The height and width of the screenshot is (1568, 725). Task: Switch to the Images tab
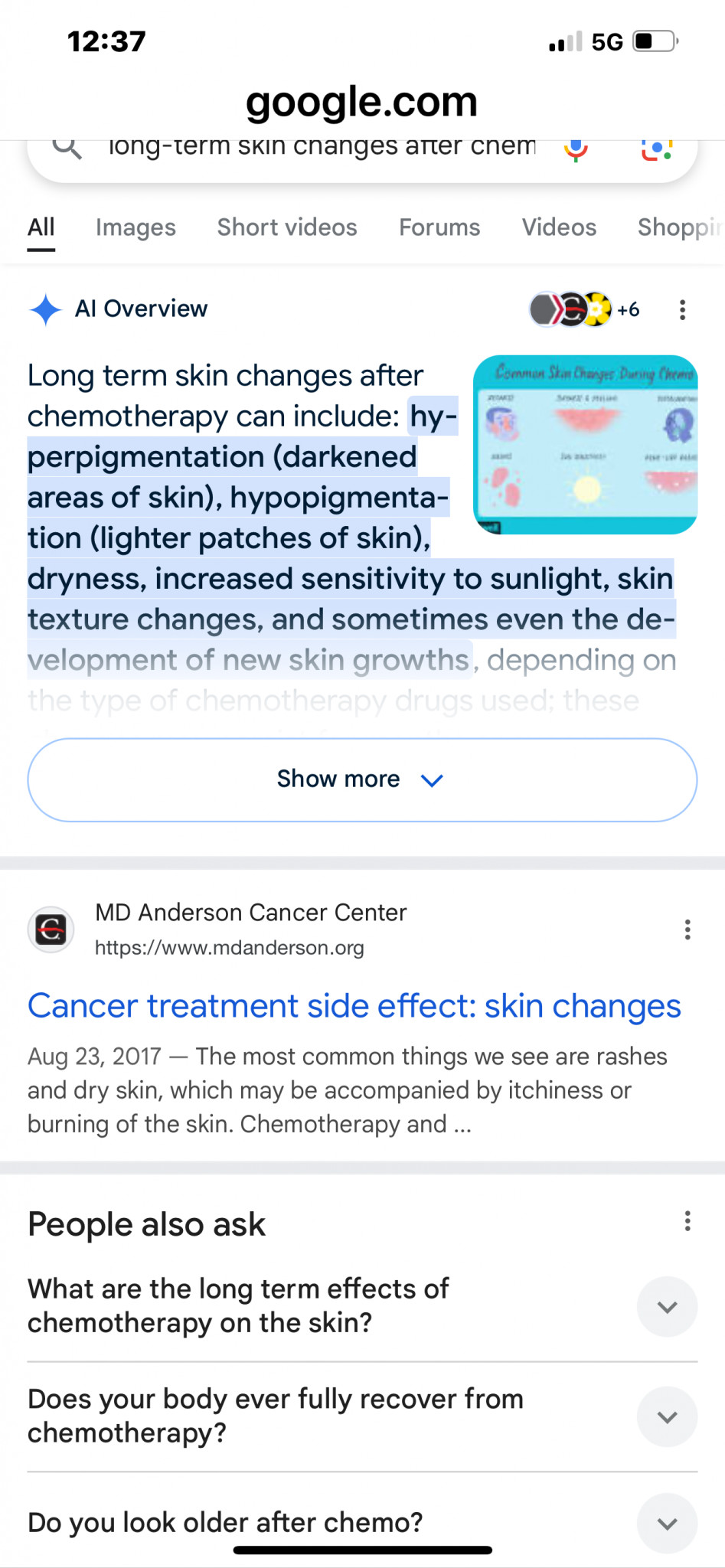click(x=136, y=227)
